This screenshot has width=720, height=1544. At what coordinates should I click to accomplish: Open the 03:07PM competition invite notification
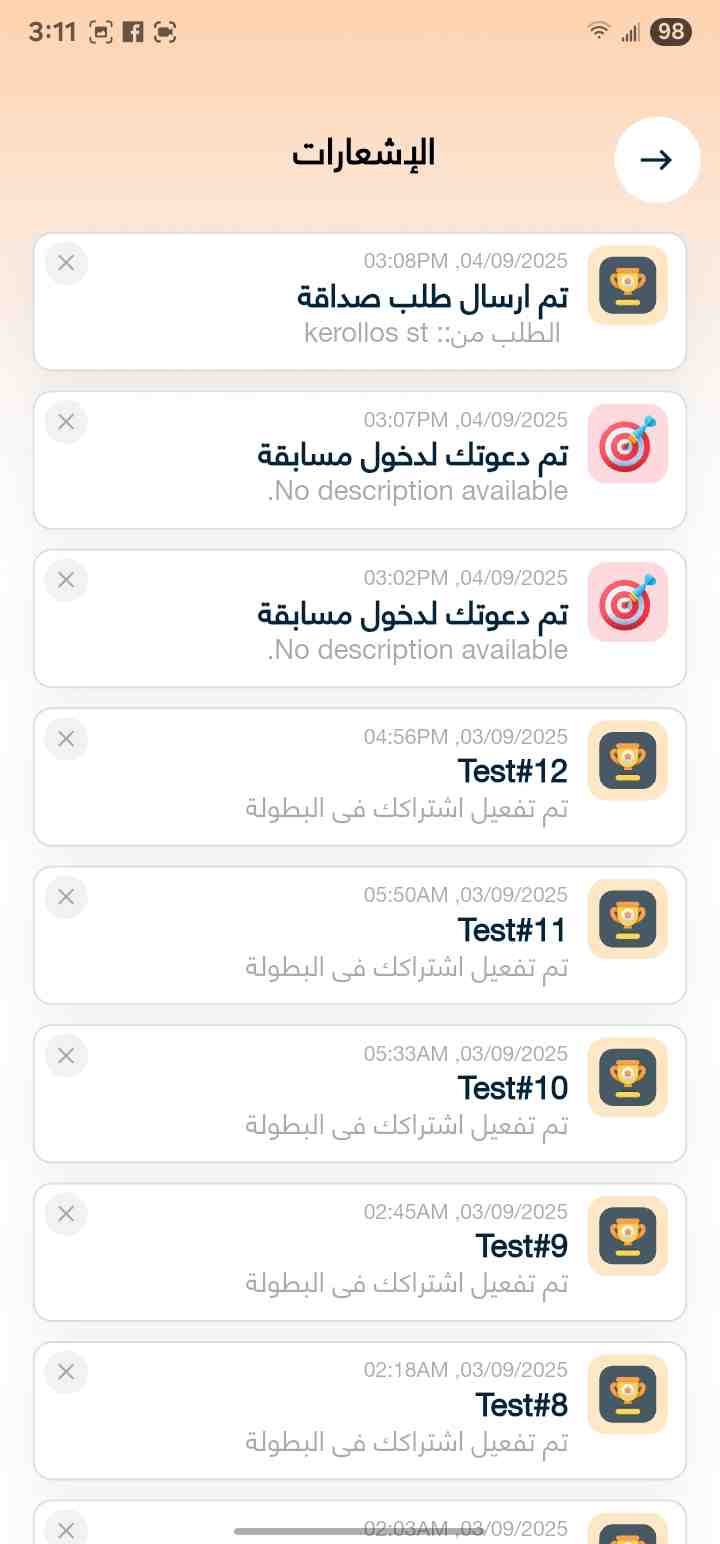400,459
